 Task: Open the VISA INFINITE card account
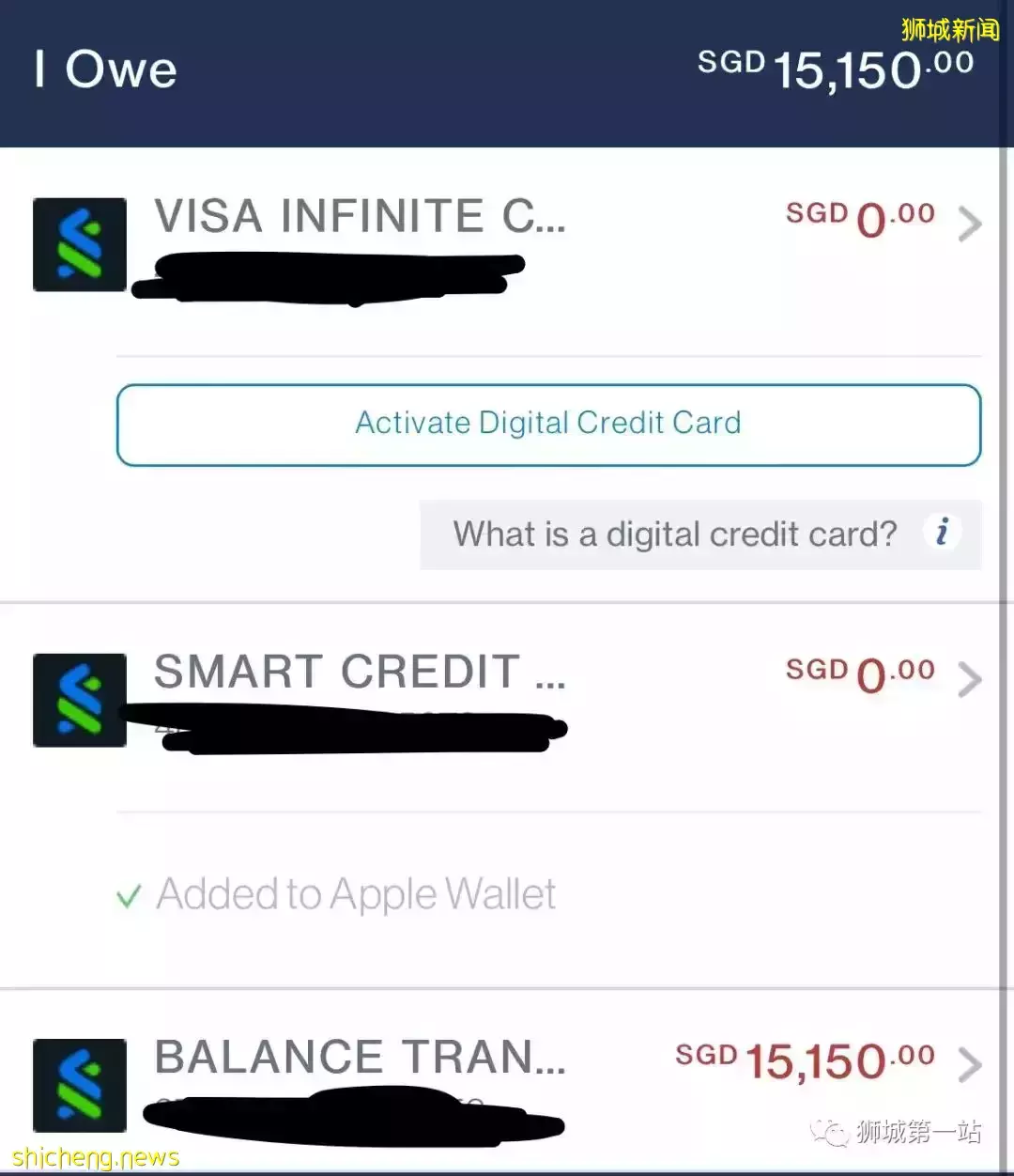pos(969,224)
